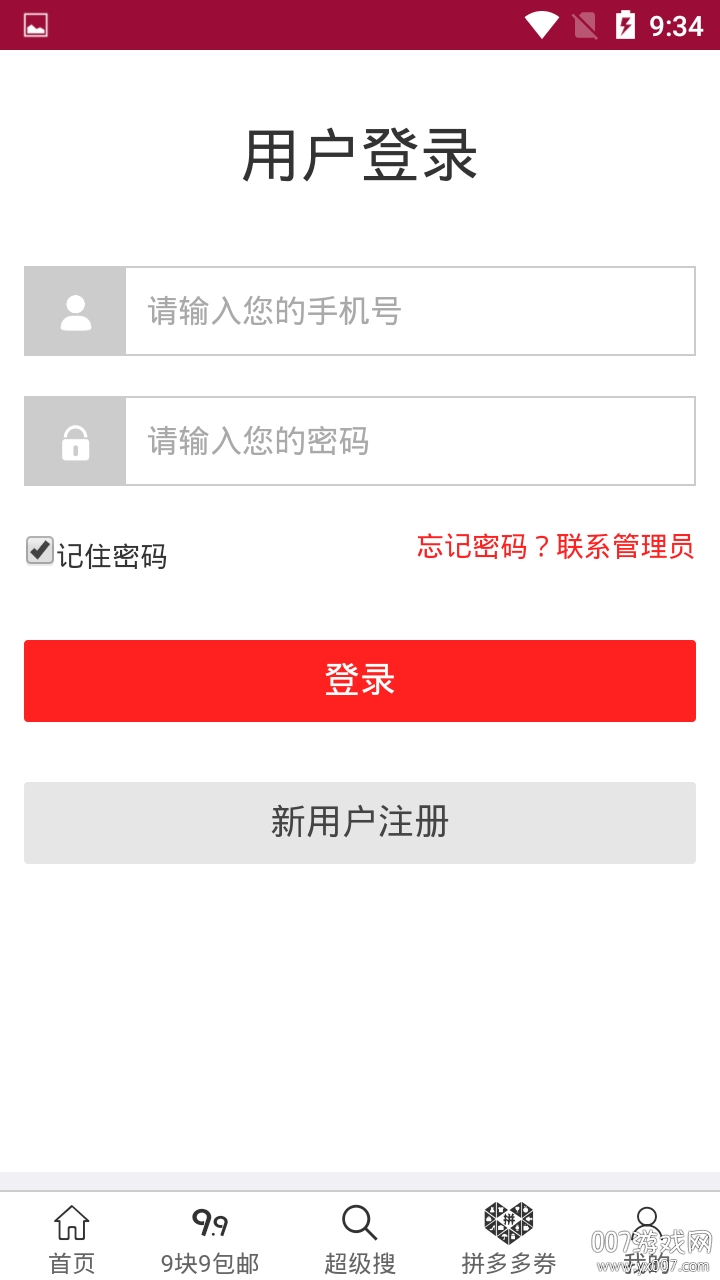Go to the 超级搜 tab

pos(360,1240)
